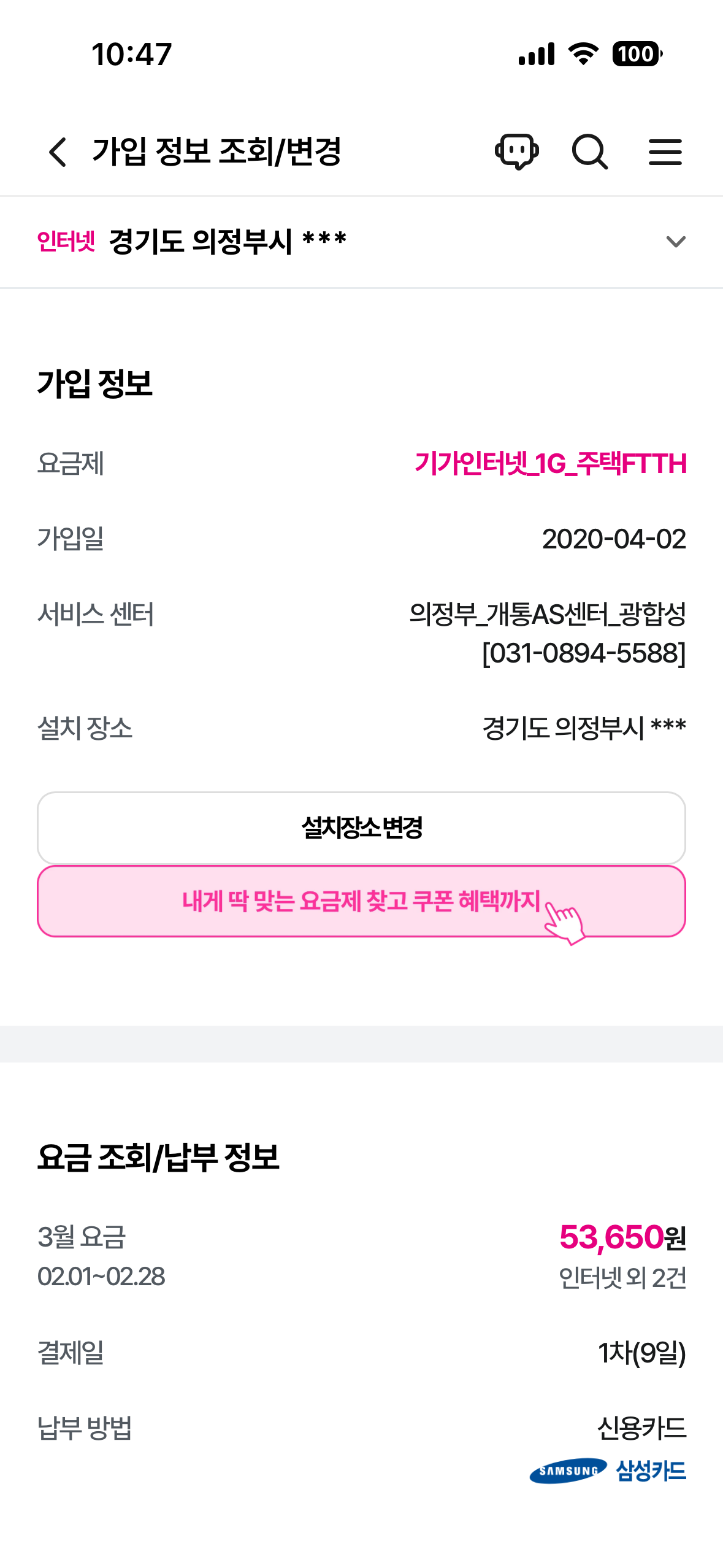
Task: Open 내게 딱 맞는 요금제 찾고 쿠폰 혜택까지 banner
Action: (361, 901)
